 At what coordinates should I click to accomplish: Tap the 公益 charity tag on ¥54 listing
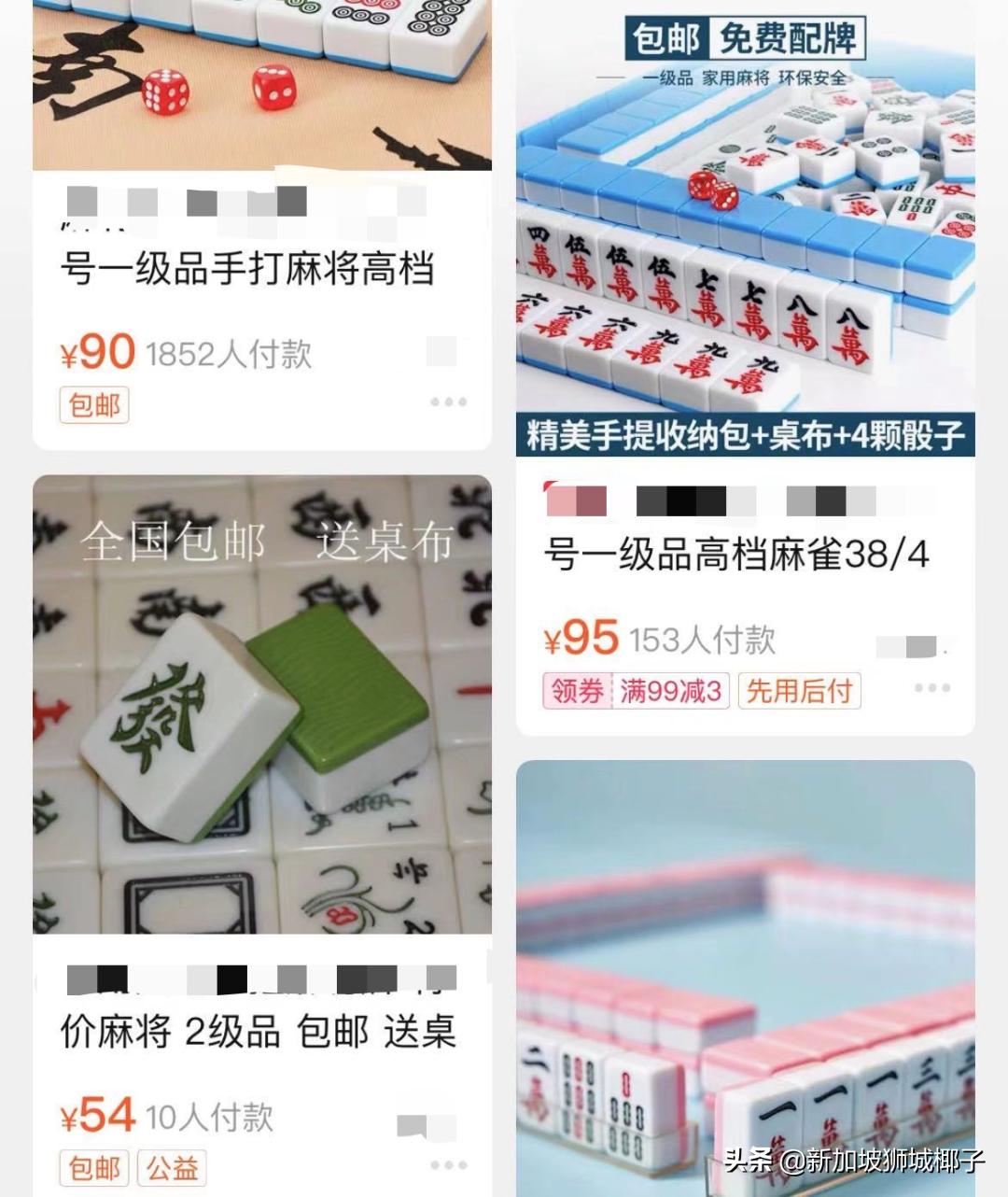click(171, 1168)
